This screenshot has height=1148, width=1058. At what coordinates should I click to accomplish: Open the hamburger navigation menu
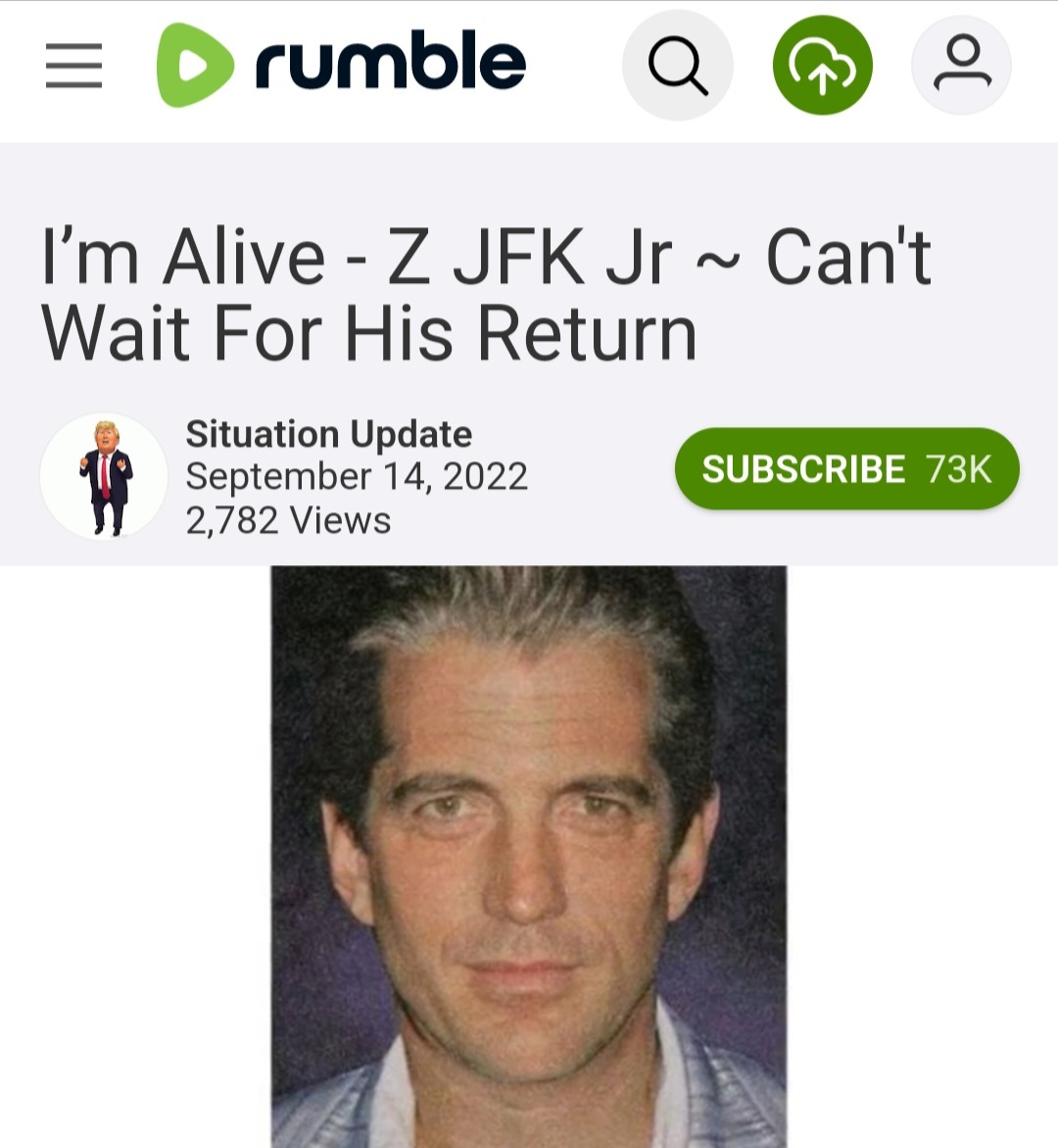(x=73, y=66)
